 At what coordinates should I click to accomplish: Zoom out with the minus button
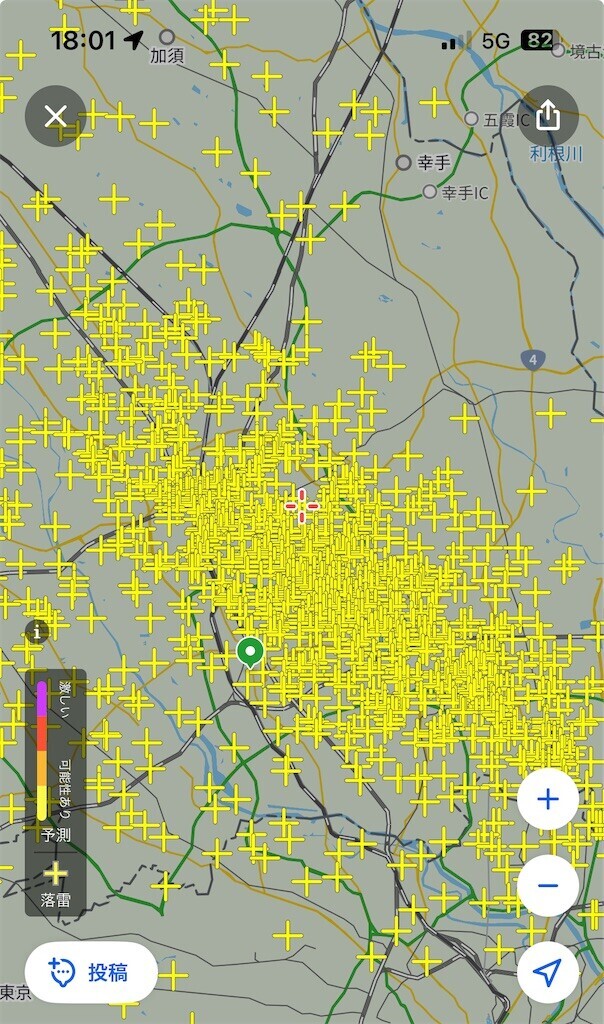[x=548, y=886]
